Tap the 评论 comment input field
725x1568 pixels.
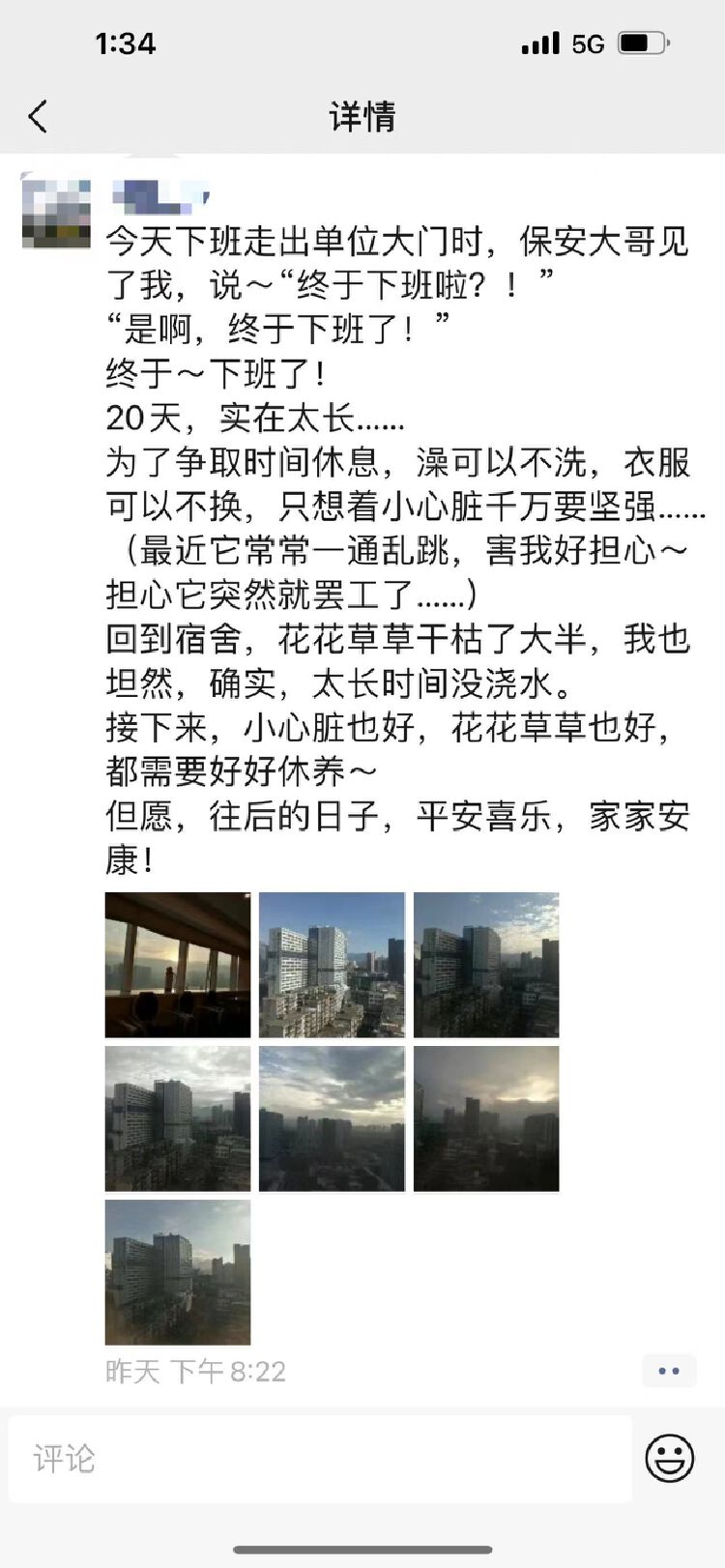pos(319,1458)
